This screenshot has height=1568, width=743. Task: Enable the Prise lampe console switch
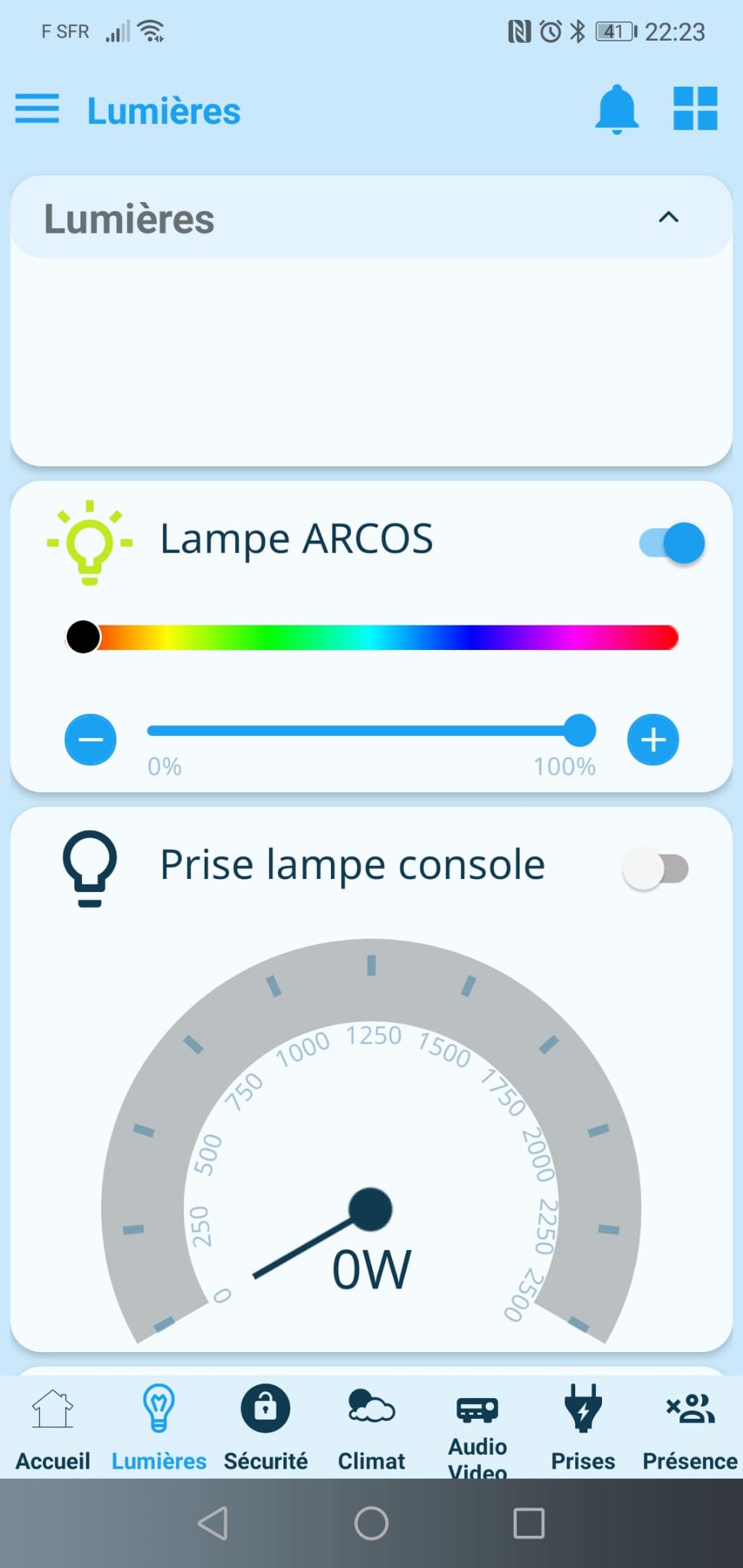pyautogui.click(x=656, y=869)
